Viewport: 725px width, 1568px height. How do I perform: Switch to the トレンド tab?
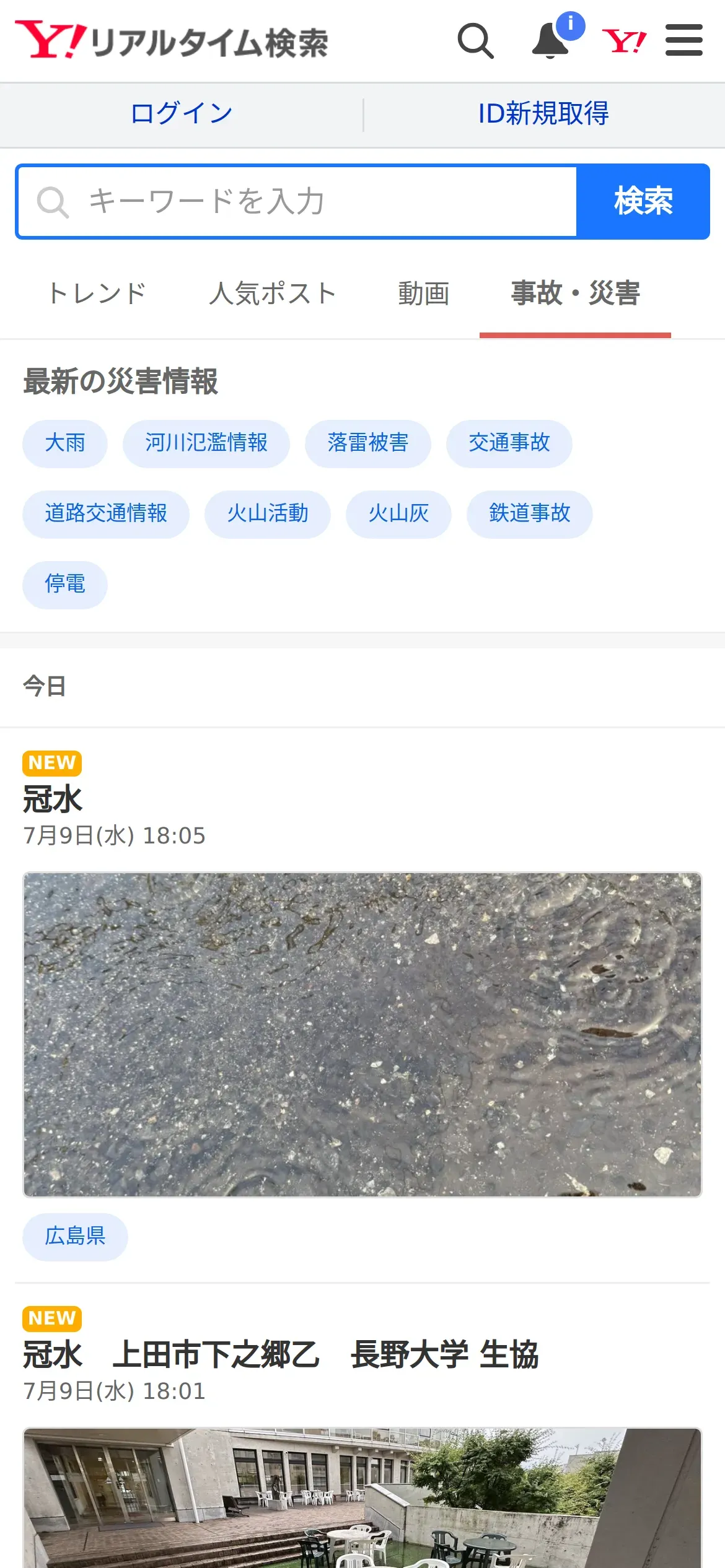coord(97,294)
